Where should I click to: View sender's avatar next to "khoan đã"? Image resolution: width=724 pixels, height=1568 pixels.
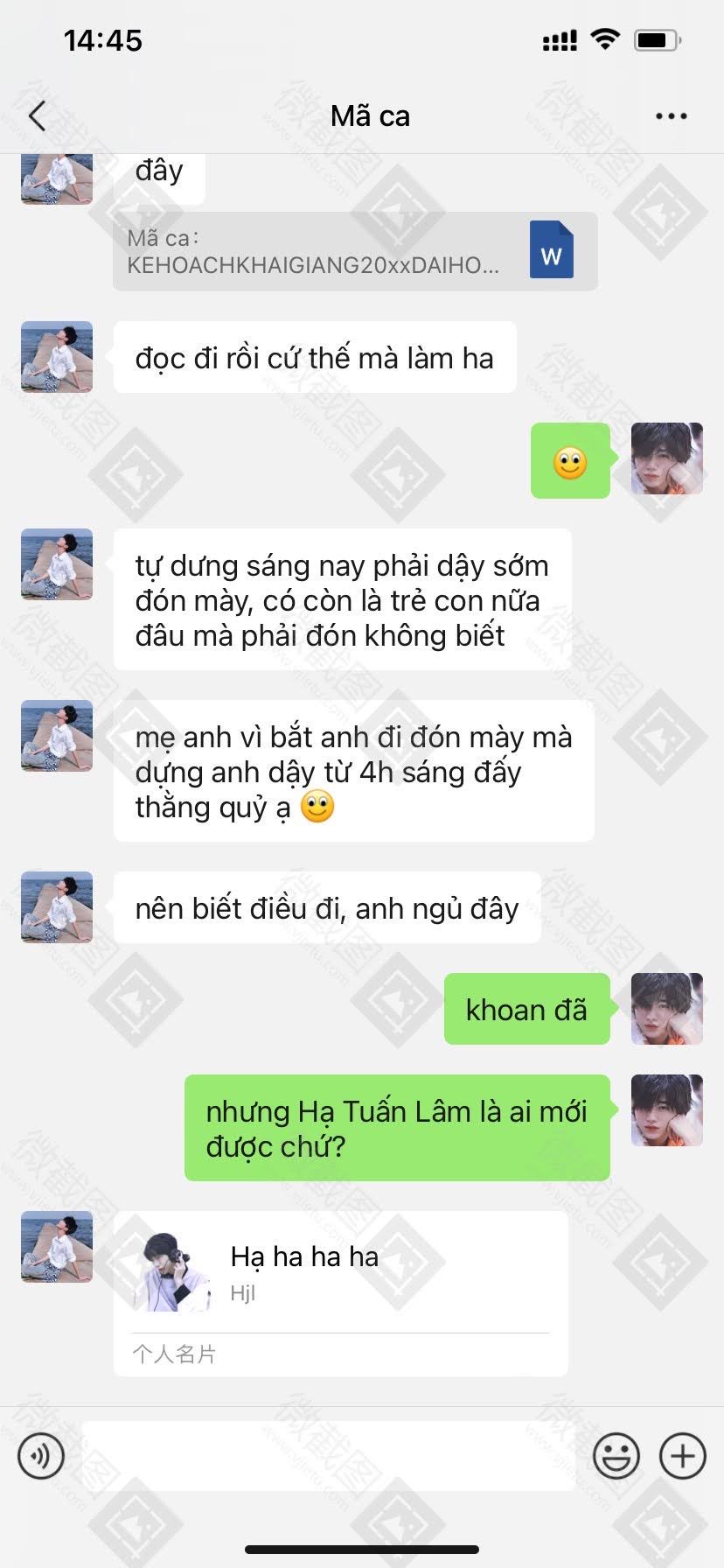click(667, 1009)
